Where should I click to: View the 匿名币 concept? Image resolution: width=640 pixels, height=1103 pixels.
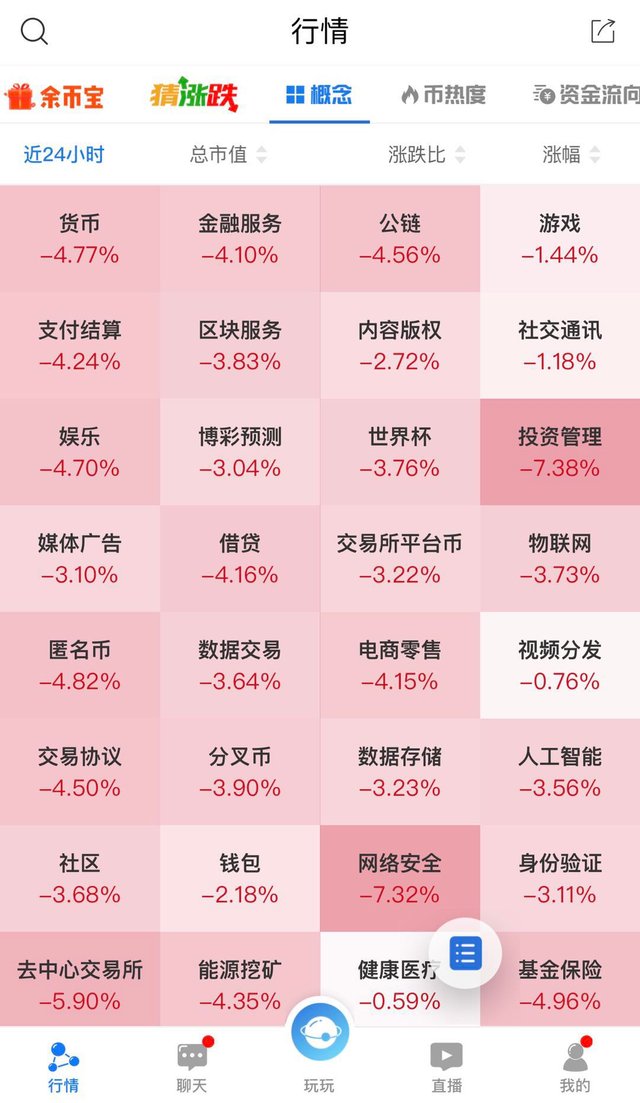point(80,665)
